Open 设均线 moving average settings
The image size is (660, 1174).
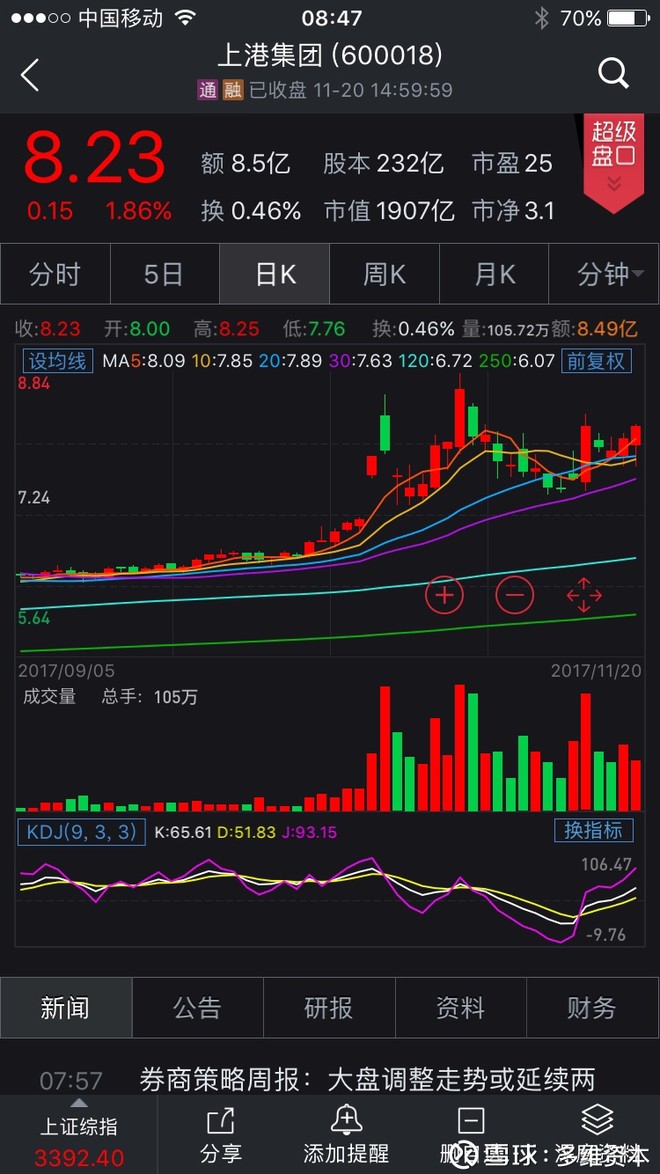click(x=58, y=361)
